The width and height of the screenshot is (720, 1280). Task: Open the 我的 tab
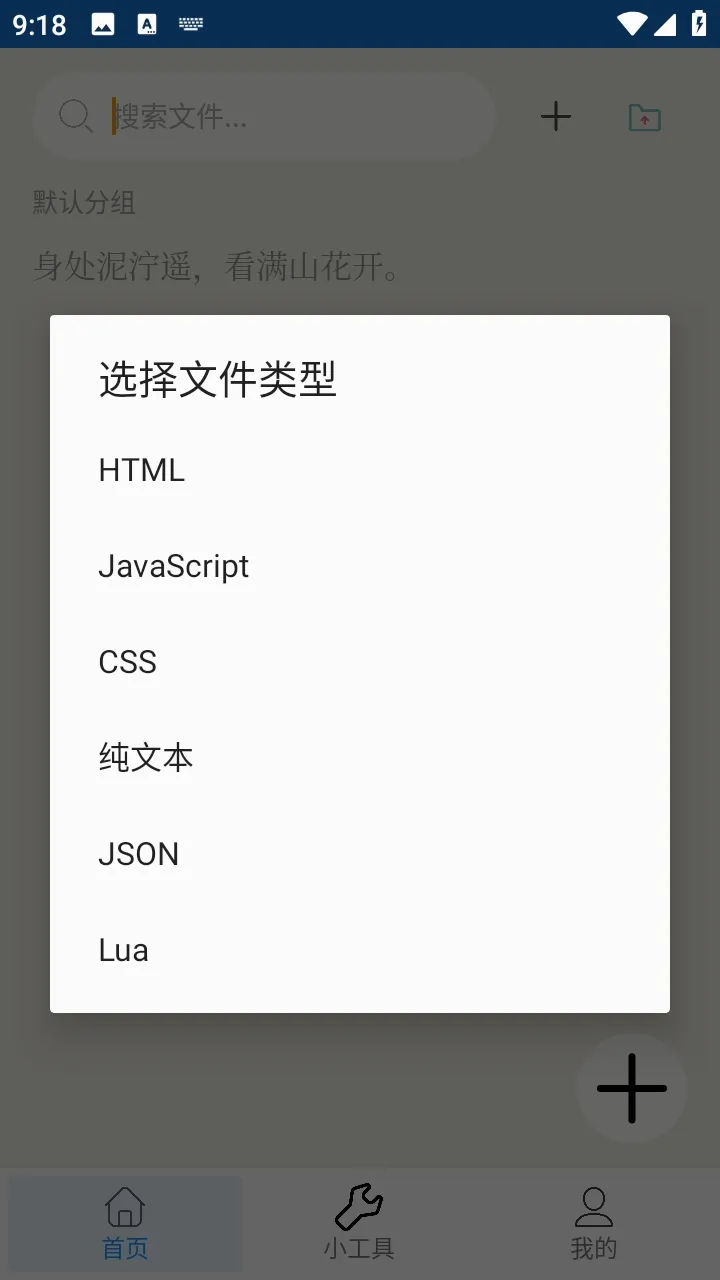click(x=594, y=1223)
